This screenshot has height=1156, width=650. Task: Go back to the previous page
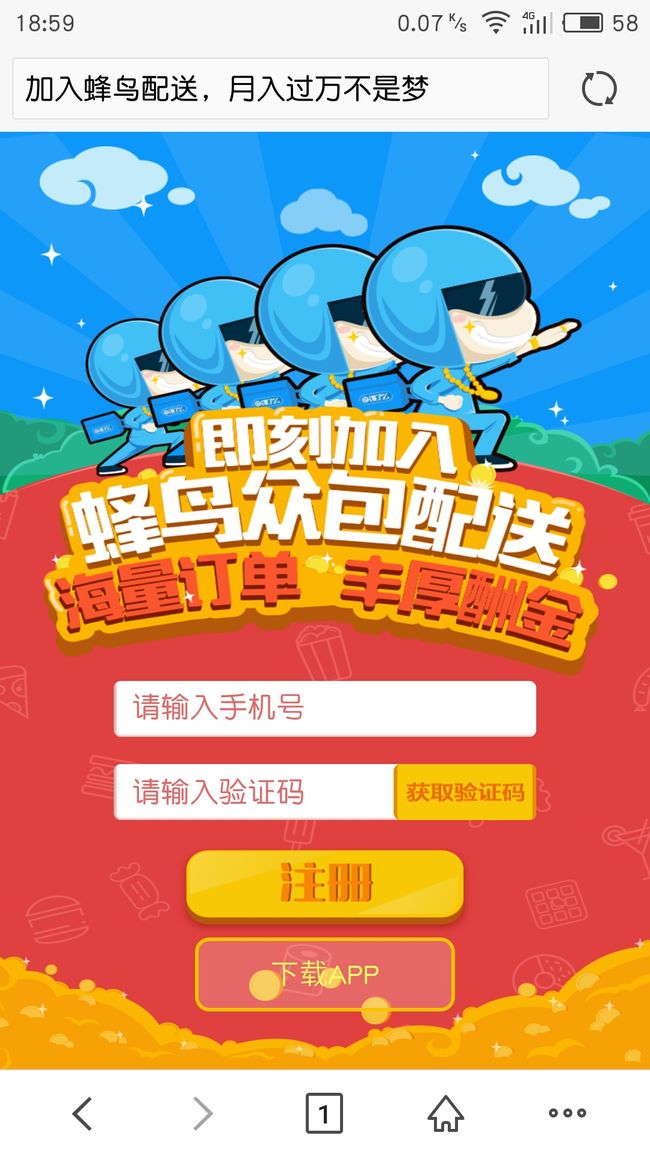pos(83,1113)
